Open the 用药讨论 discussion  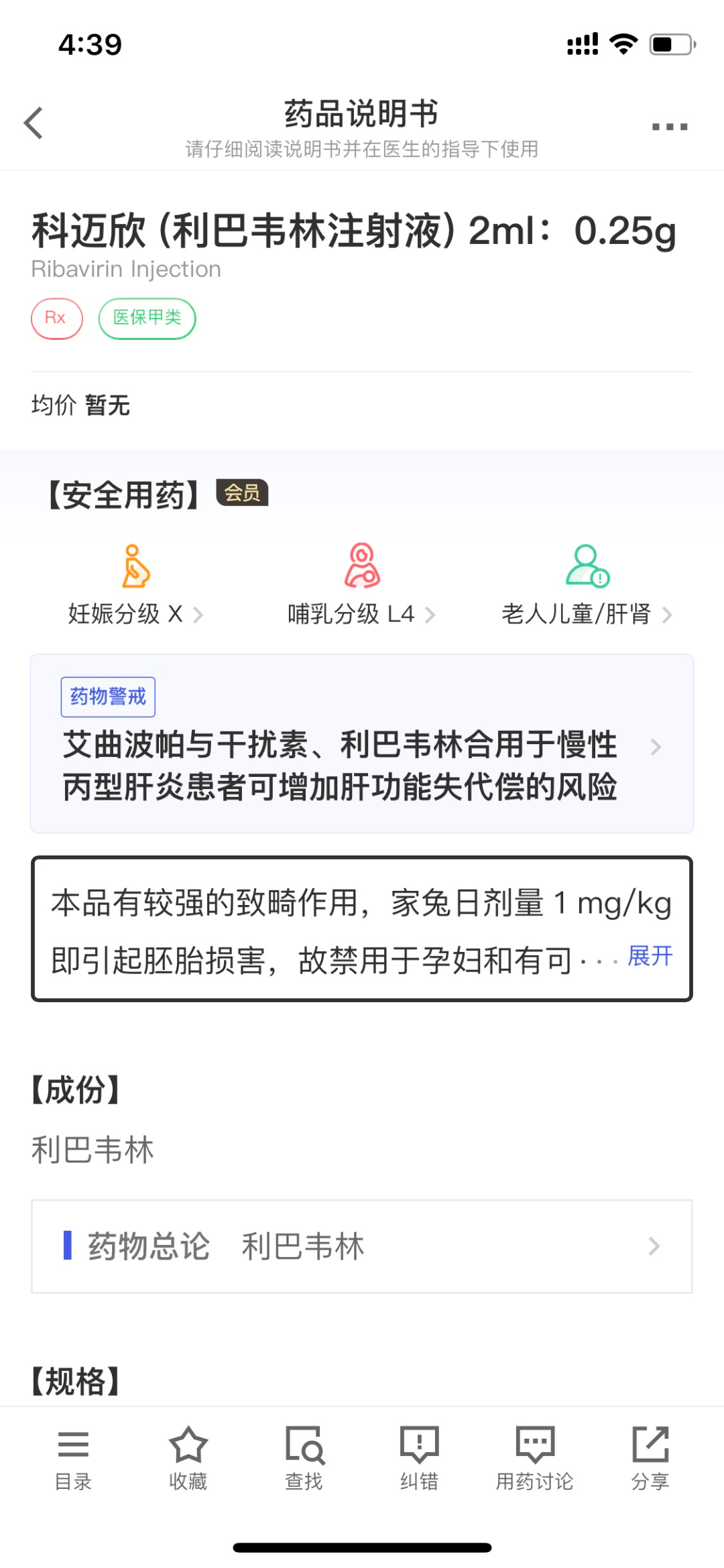click(x=535, y=1458)
